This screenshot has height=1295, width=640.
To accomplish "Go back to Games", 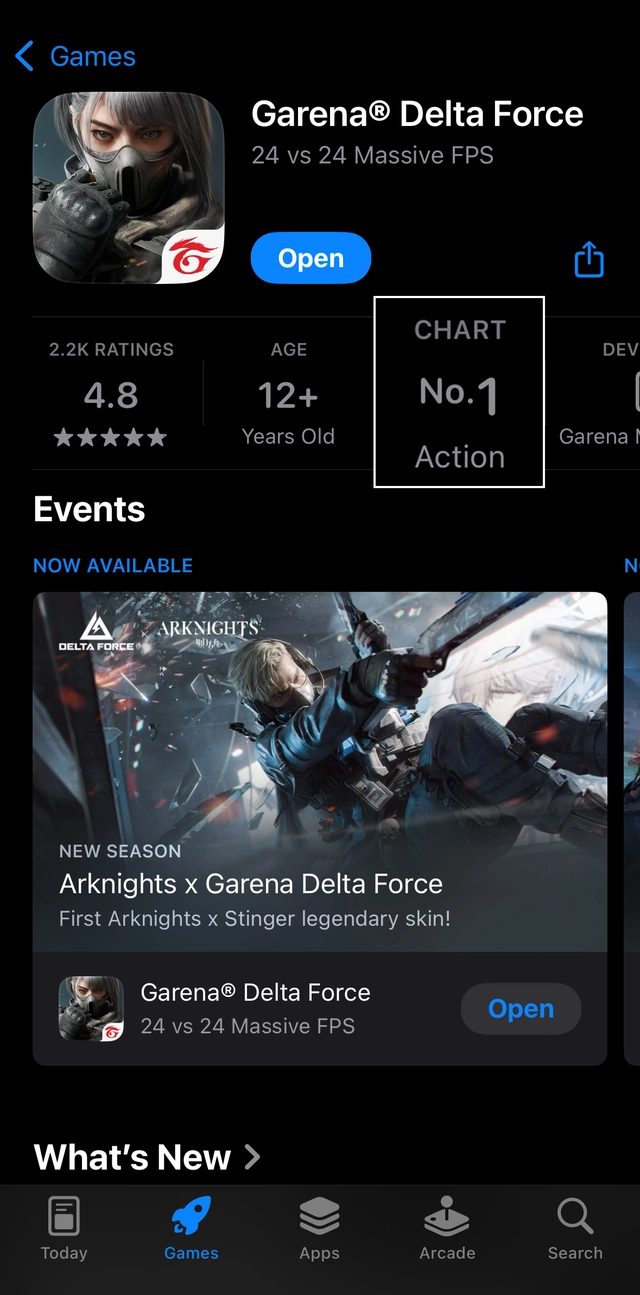I will (76, 57).
